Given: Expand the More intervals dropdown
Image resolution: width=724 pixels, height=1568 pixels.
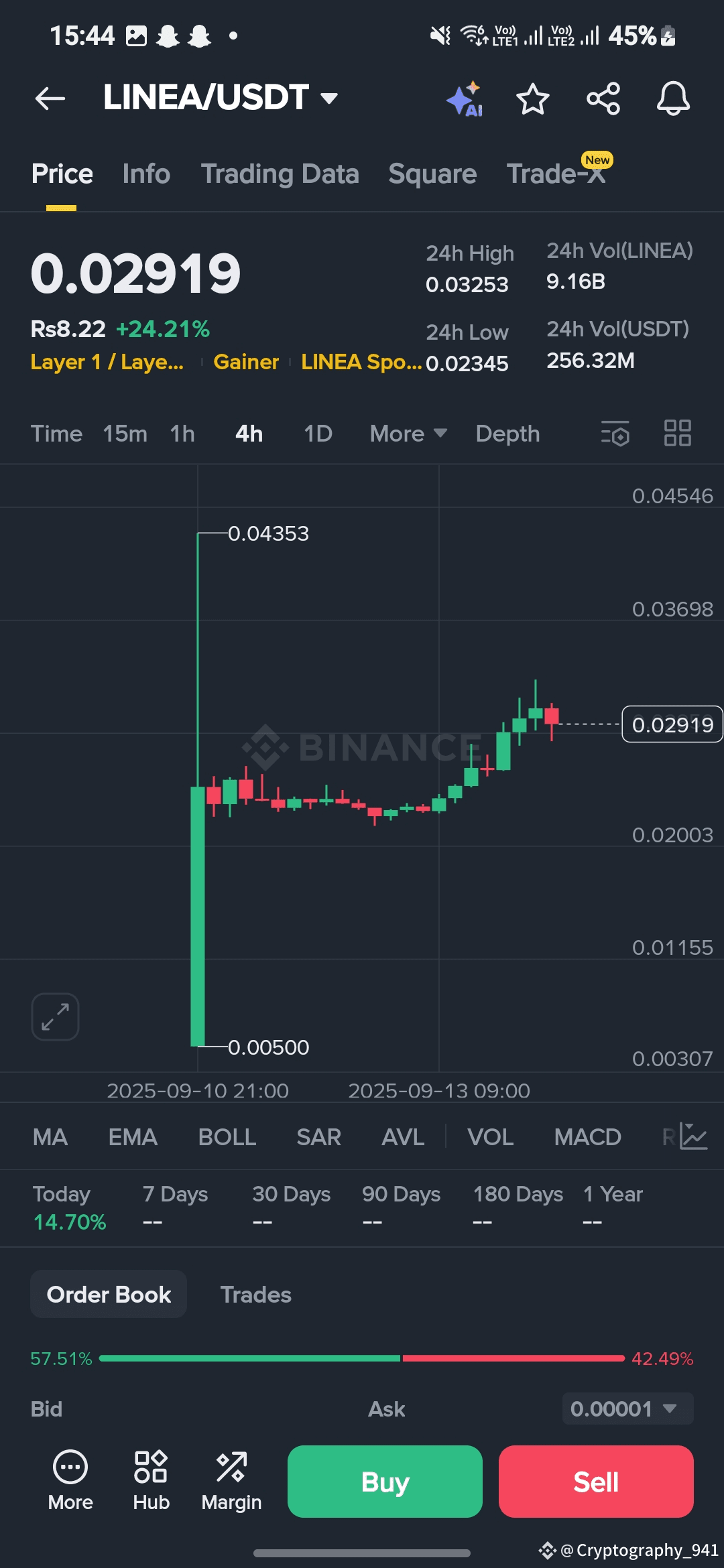Looking at the screenshot, I should click(x=408, y=434).
